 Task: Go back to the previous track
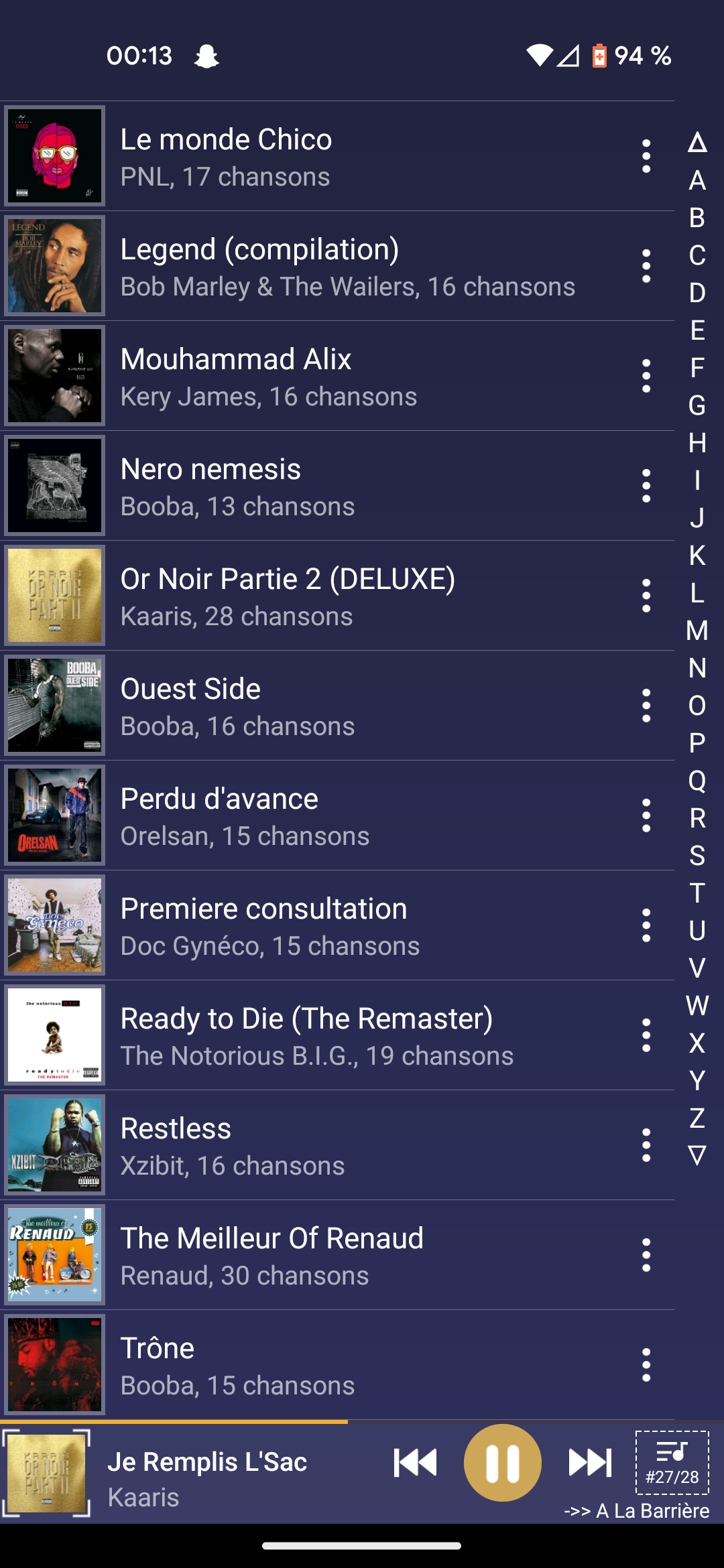pos(416,1462)
